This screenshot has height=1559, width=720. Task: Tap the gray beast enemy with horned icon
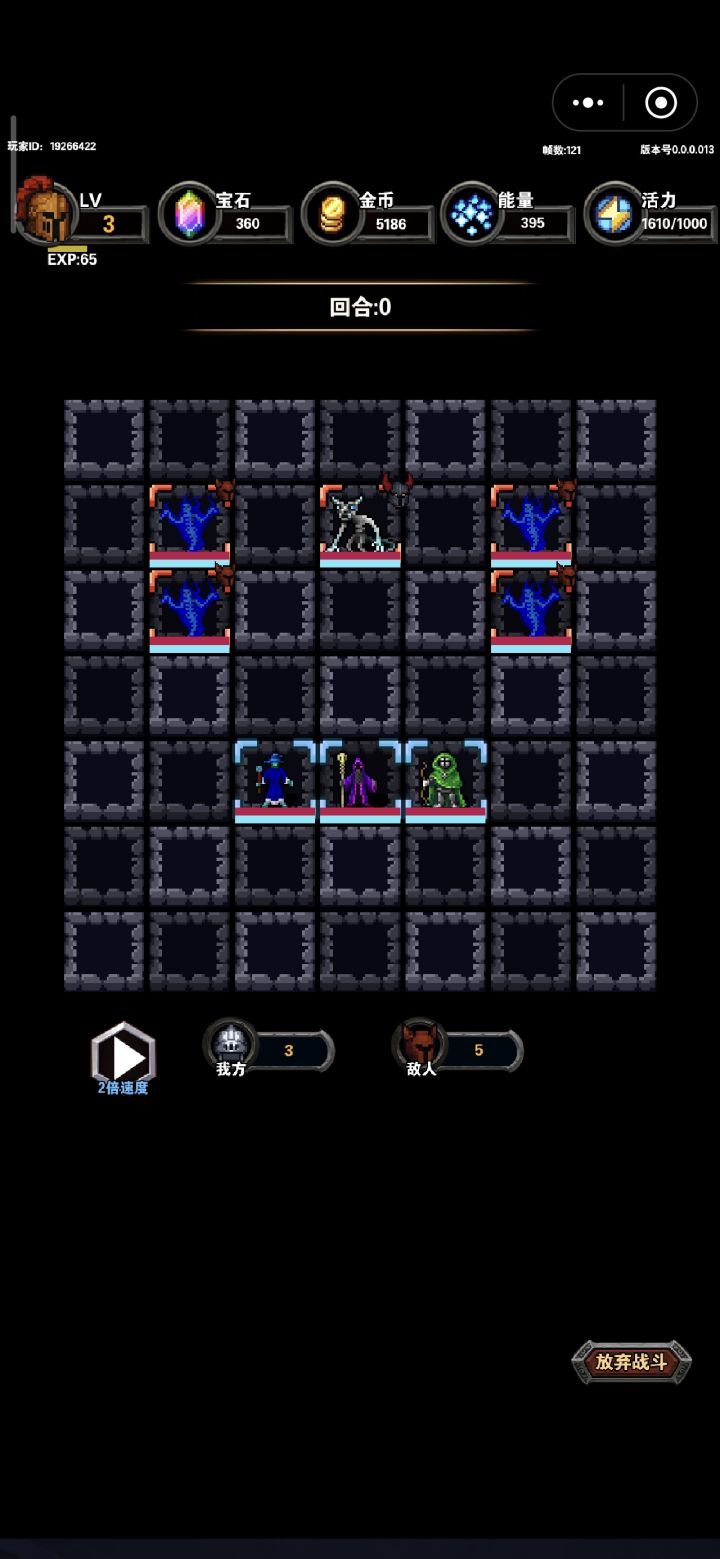coord(360,525)
